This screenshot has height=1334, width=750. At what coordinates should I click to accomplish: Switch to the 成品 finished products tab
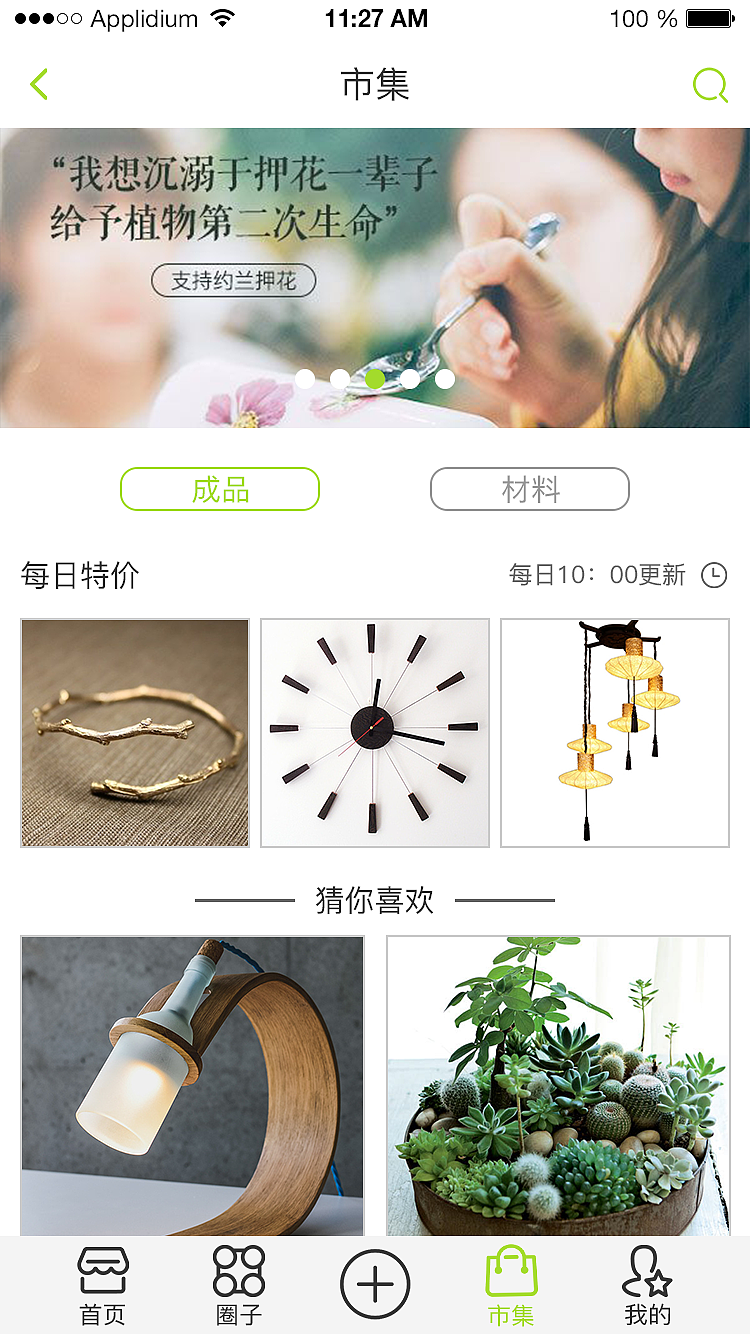[x=220, y=489]
